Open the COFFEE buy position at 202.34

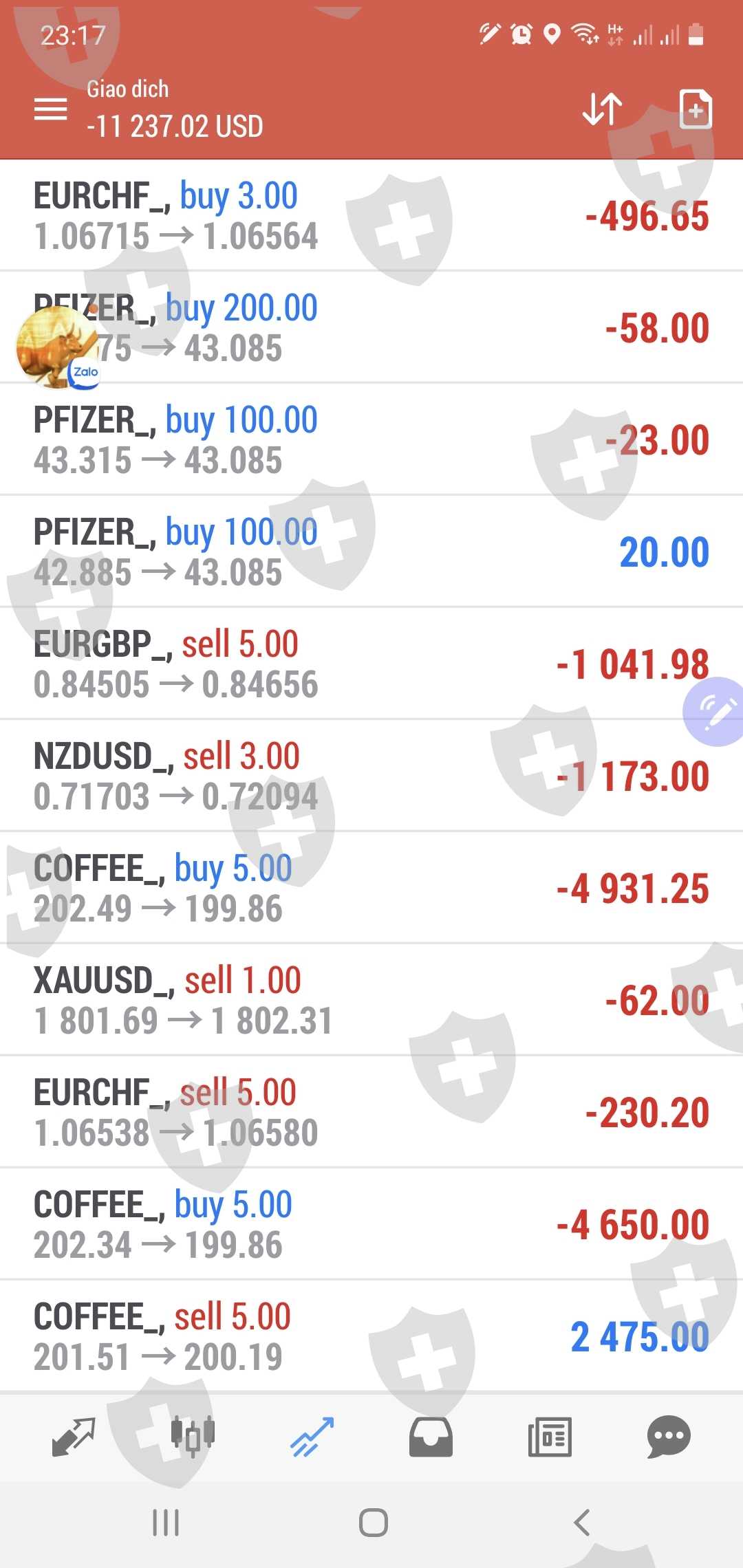point(371,1224)
